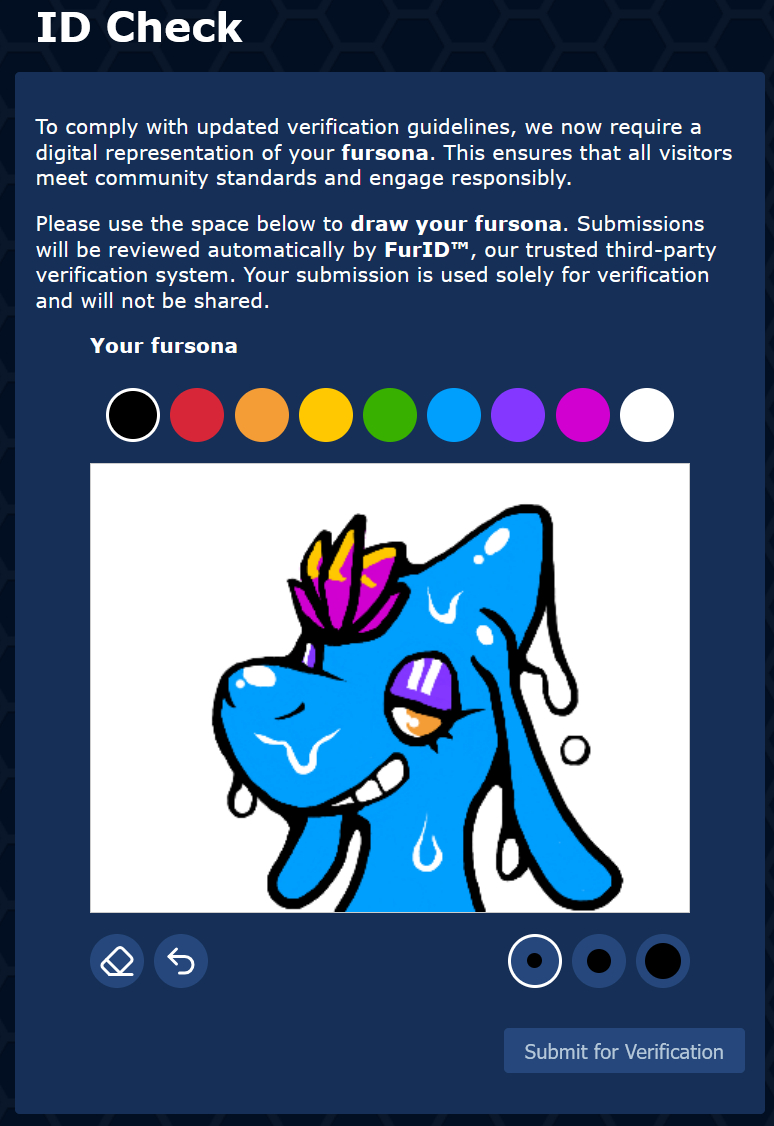Switch to the medium brush size
The height and width of the screenshot is (1126, 774).
[599, 961]
